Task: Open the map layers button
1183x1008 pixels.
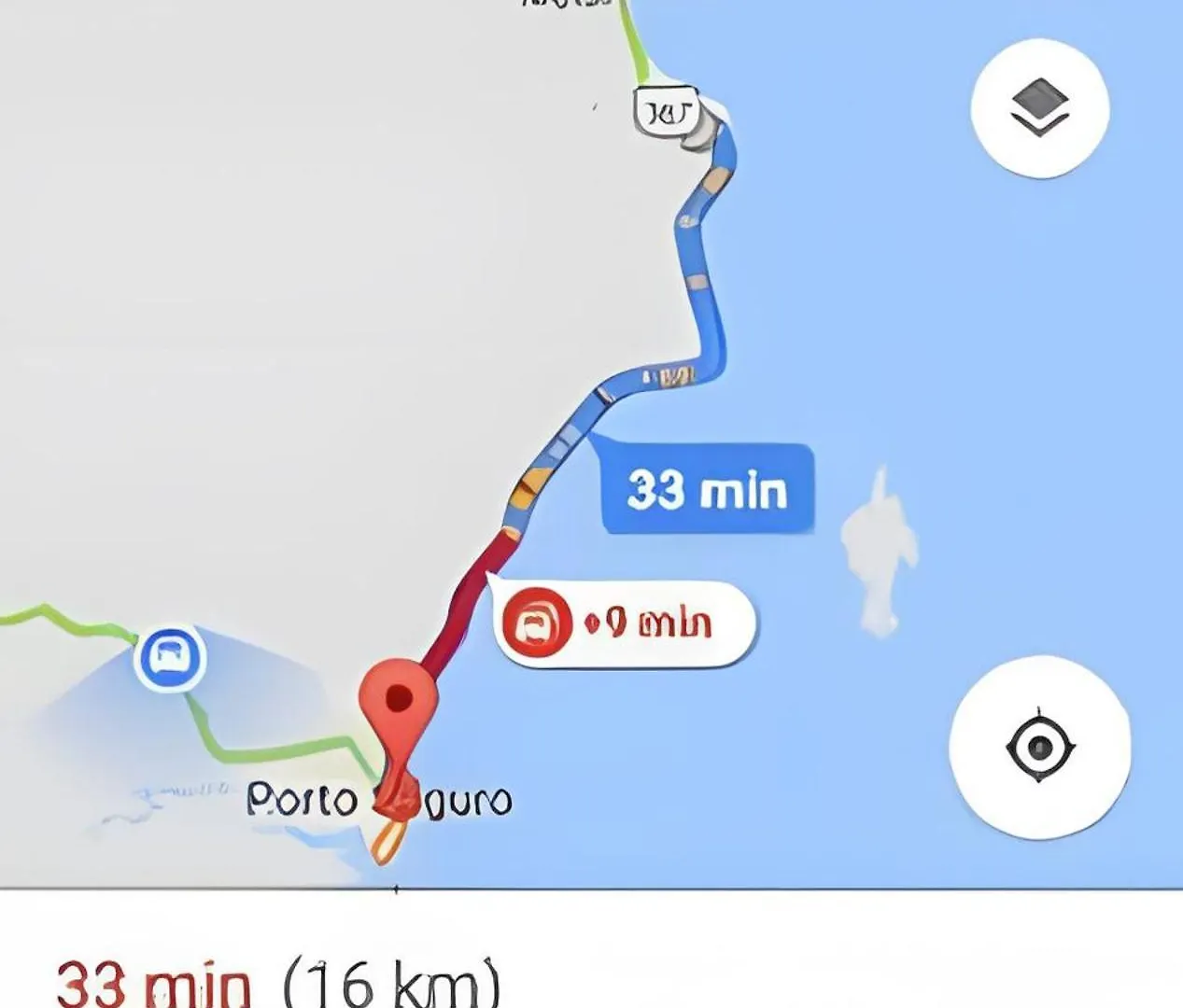Action: [1039, 108]
